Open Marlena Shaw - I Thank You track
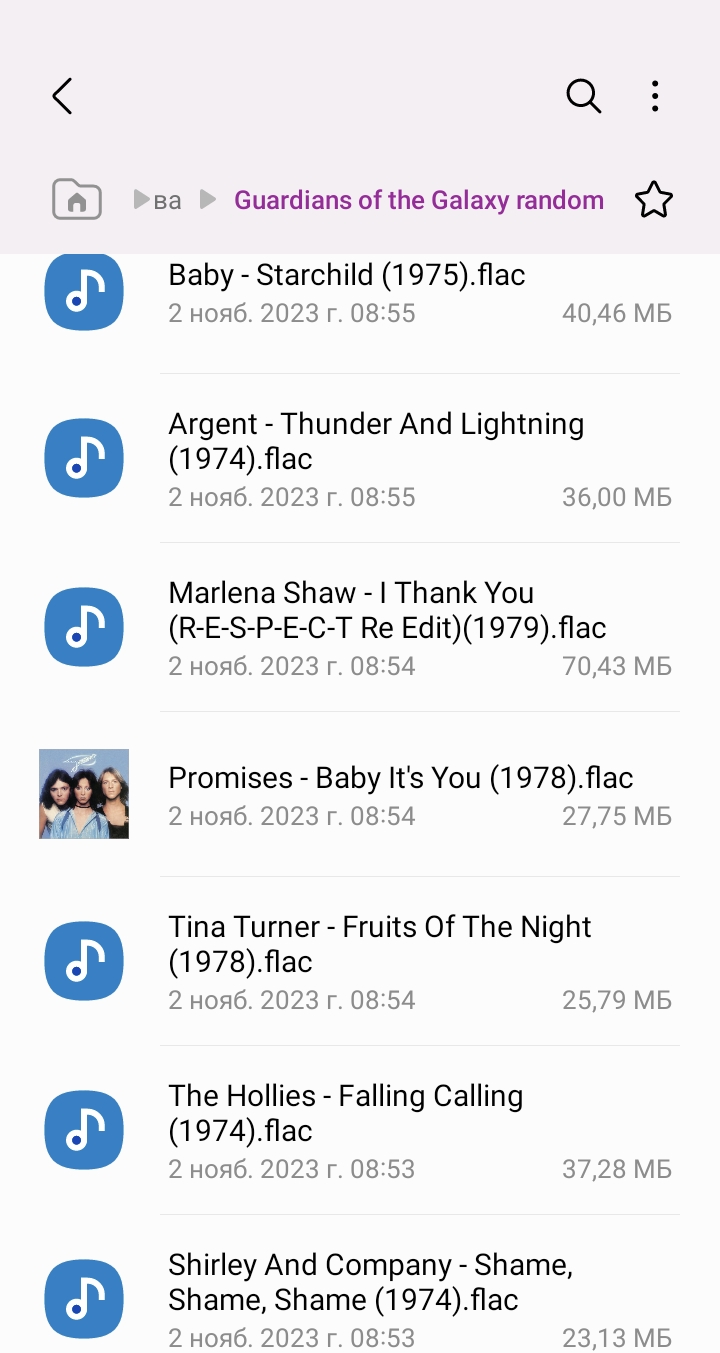The image size is (720, 1353). 387,610
